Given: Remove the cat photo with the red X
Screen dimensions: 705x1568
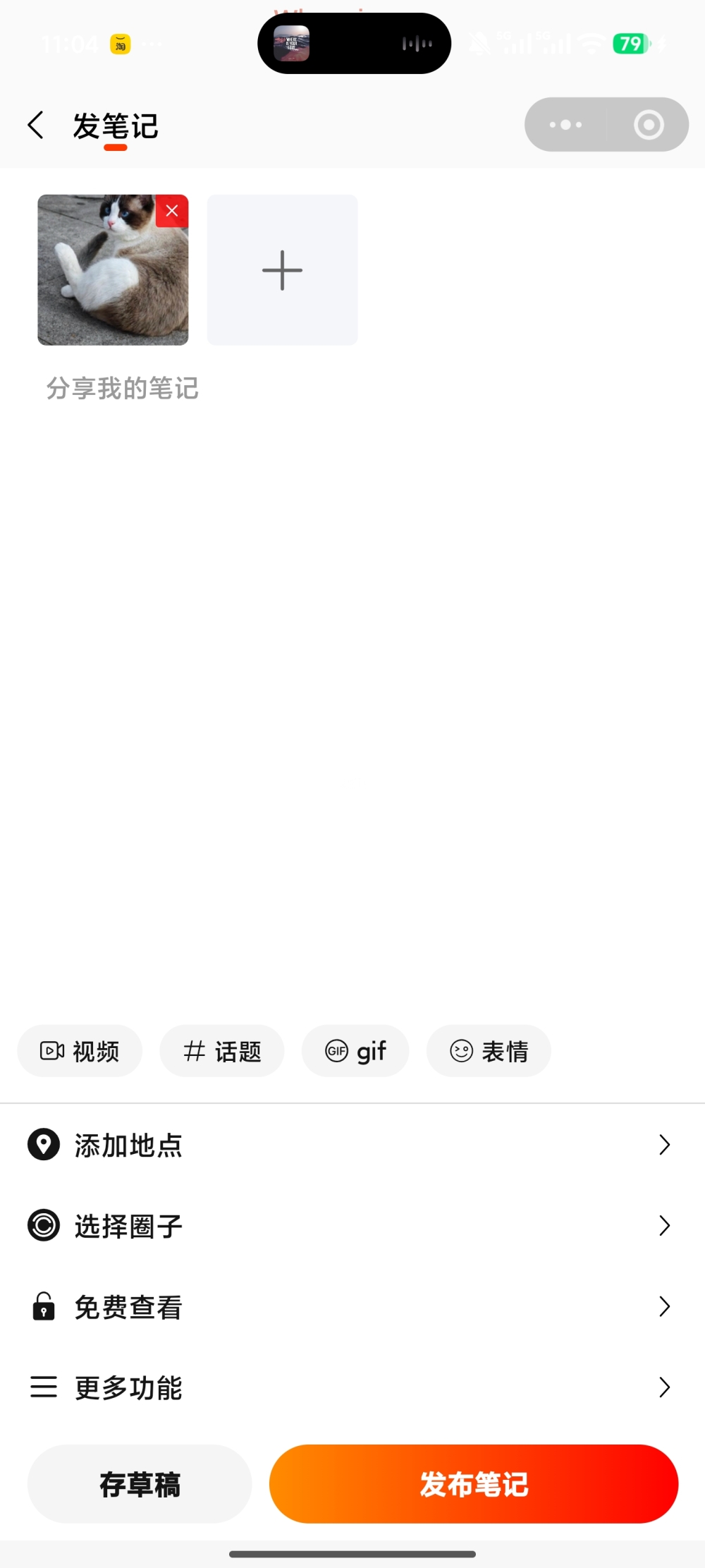Looking at the screenshot, I should (x=171, y=211).
